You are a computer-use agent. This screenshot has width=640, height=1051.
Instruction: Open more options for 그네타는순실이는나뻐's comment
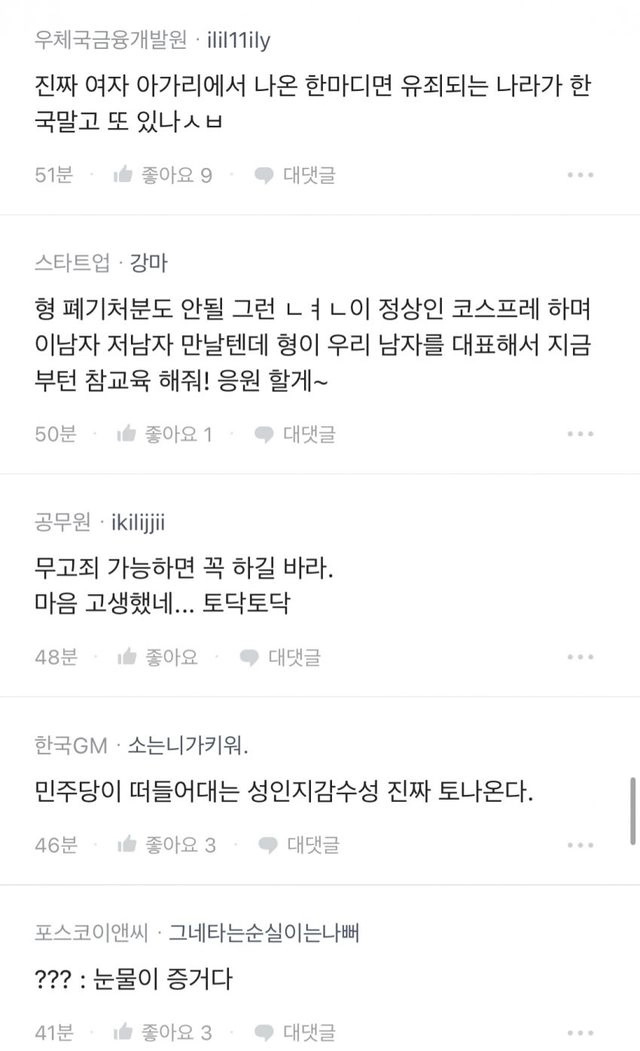click(x=581, y=1031)
